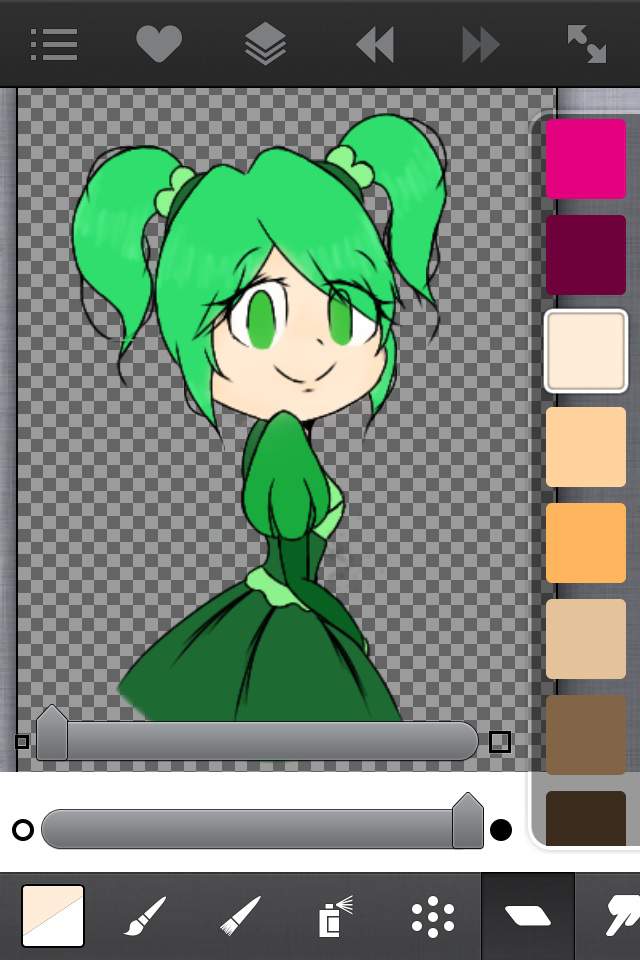
Task: Choose the light peach color swatch
Action: coord(586,447)
